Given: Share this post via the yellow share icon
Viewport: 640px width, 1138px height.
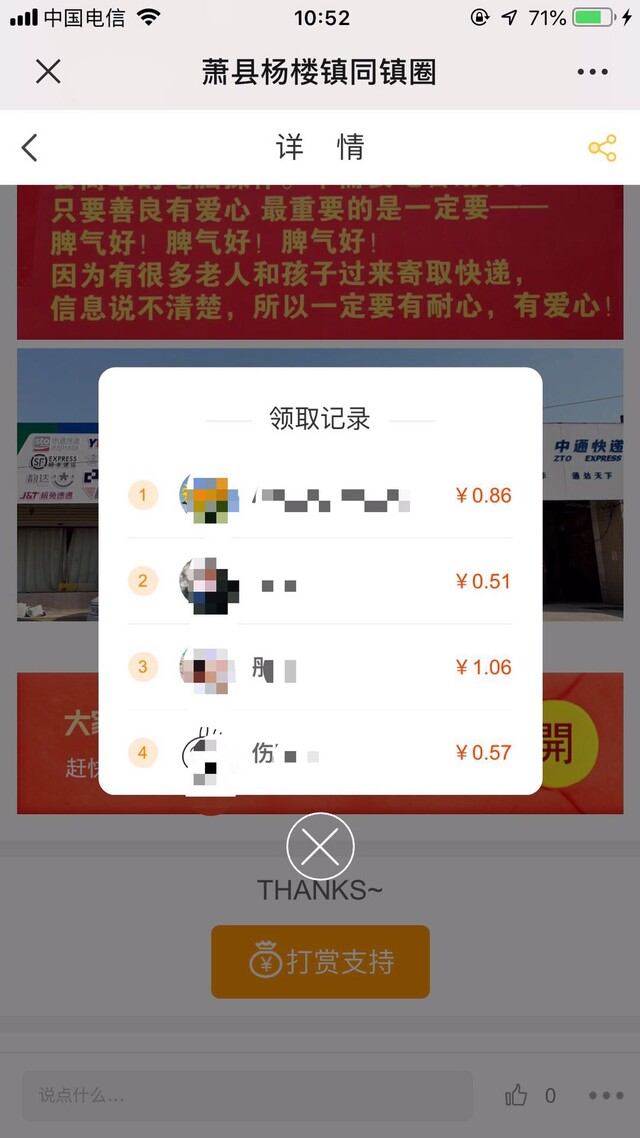Looking at the screenshot, I should pos(602,148).
